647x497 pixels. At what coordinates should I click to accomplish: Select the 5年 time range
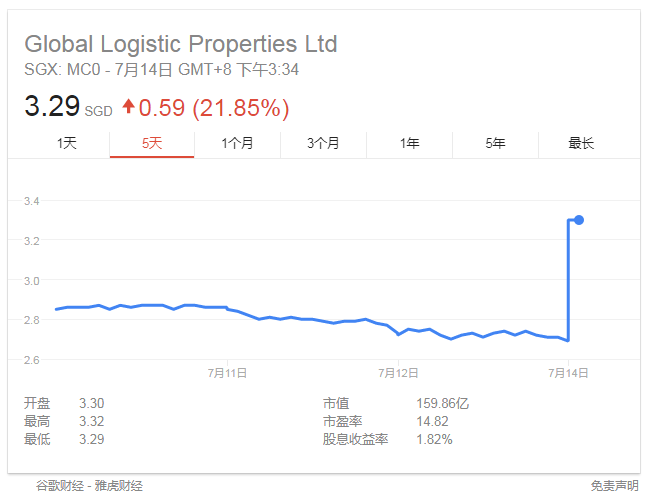tap(495, 143)
